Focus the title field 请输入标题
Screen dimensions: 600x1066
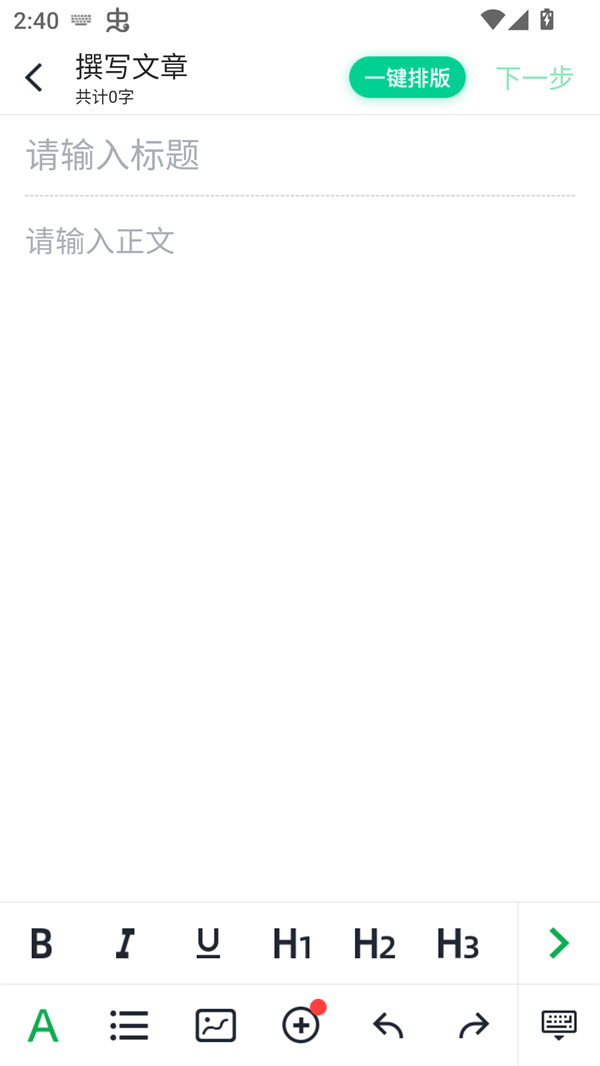coord(300,155)
